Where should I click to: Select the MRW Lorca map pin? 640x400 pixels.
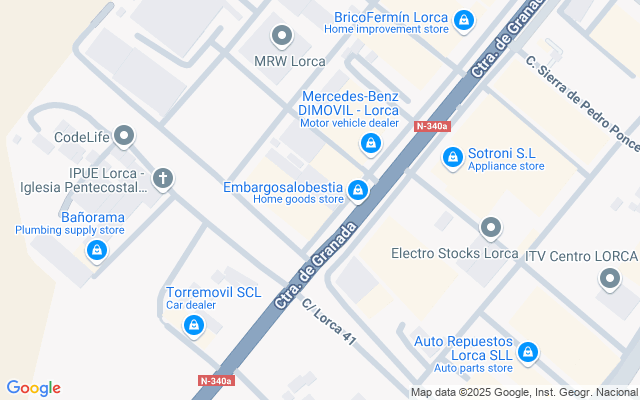coord(282,37)
